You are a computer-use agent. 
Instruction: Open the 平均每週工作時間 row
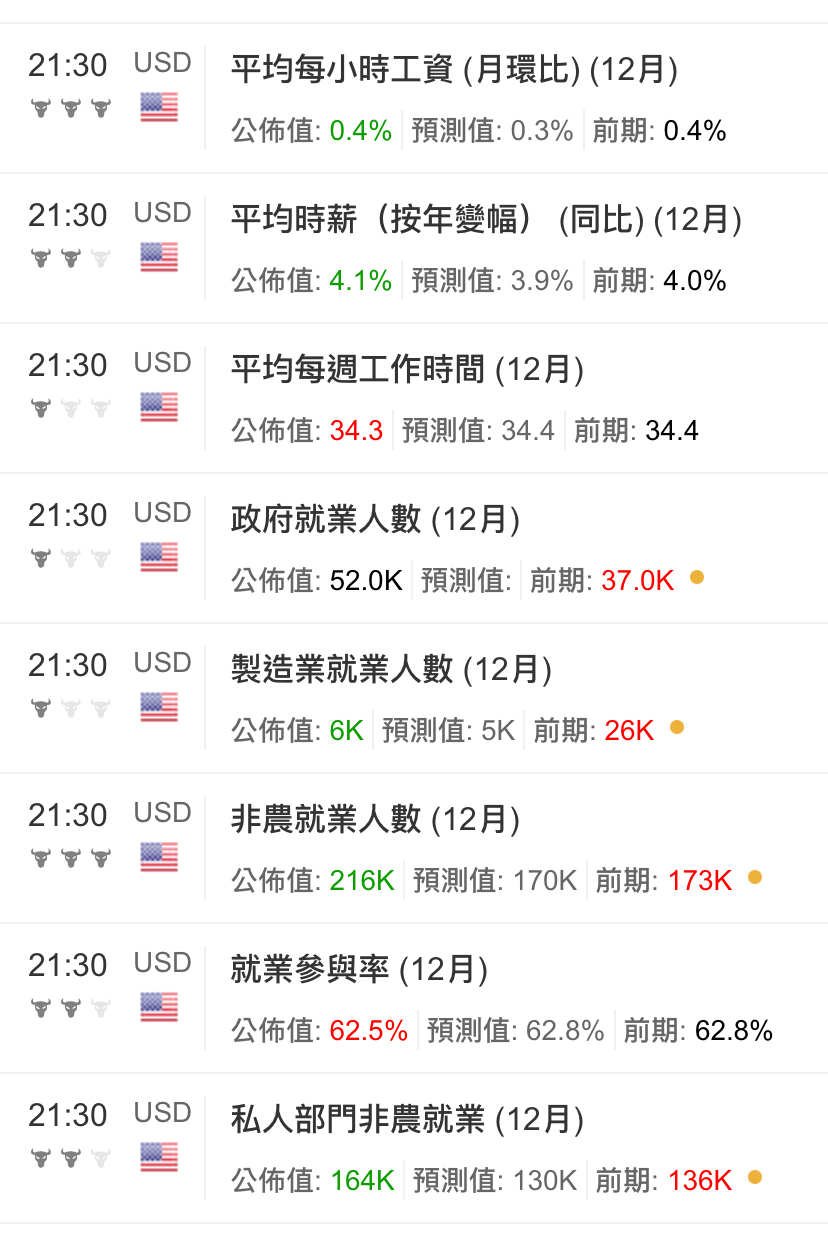coord(407,371)
